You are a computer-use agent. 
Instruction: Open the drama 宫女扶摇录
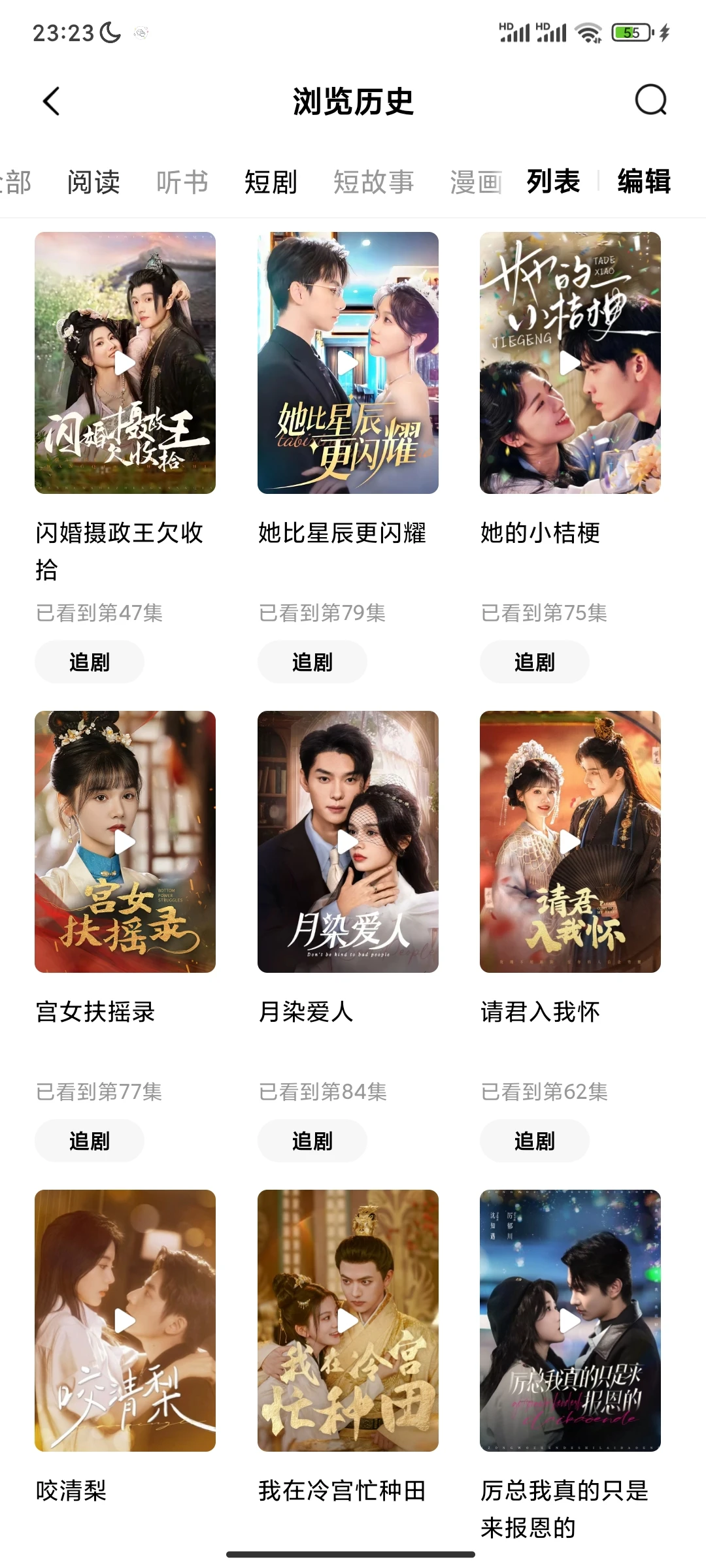pos(125,841)
